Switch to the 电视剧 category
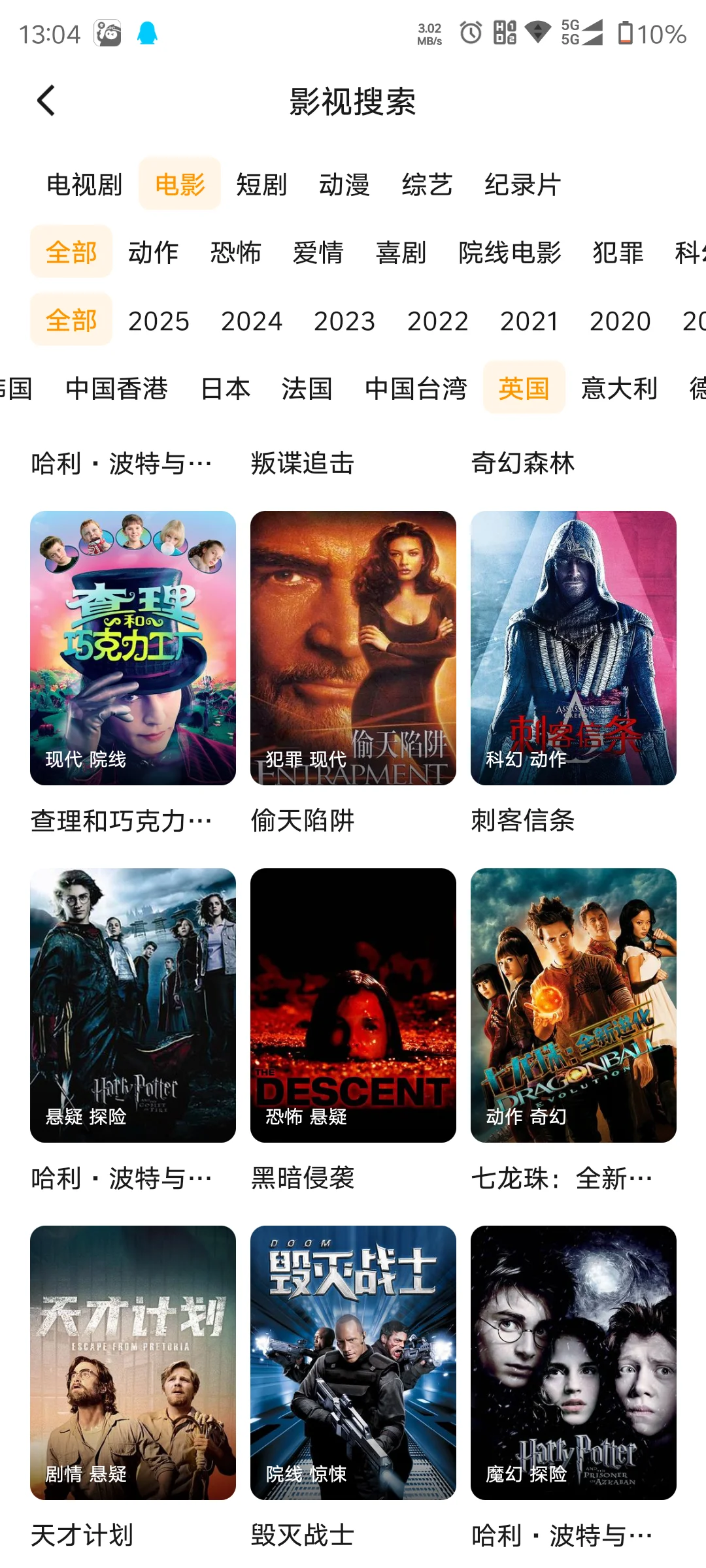Viewport: 706px width, 1568px height. pos(84,184)
